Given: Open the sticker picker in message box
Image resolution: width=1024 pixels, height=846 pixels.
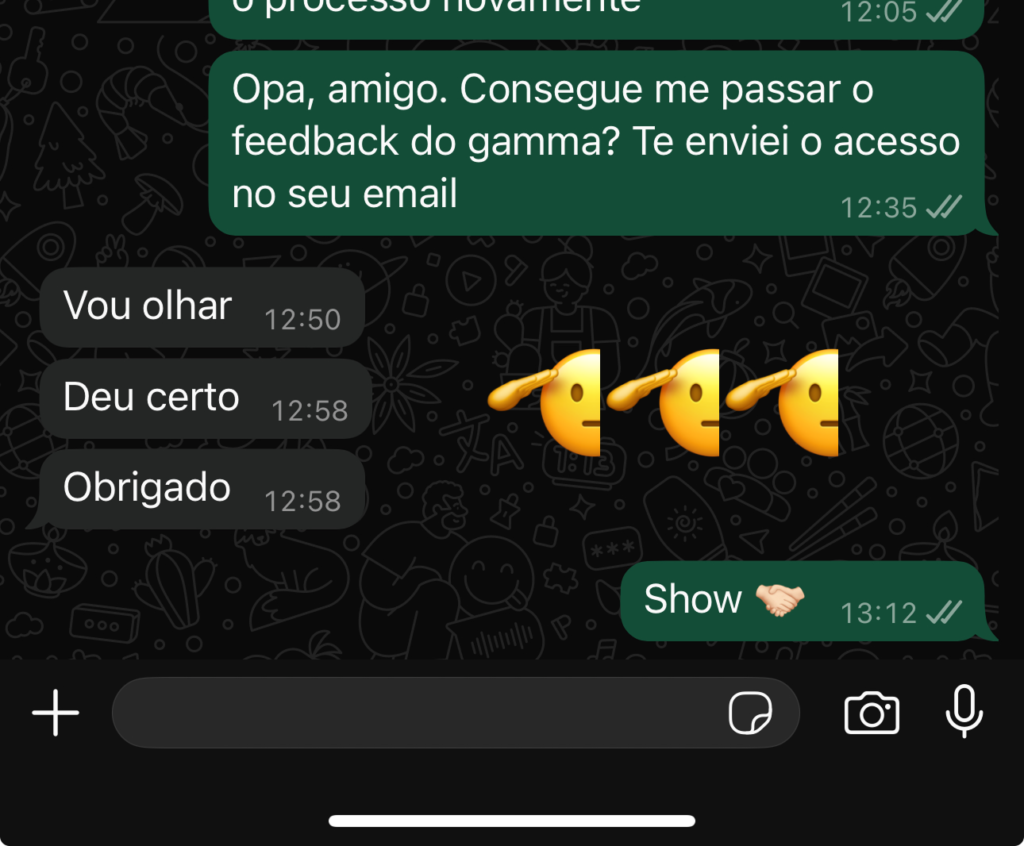Looking at the screenshot, I should [750, 714].
